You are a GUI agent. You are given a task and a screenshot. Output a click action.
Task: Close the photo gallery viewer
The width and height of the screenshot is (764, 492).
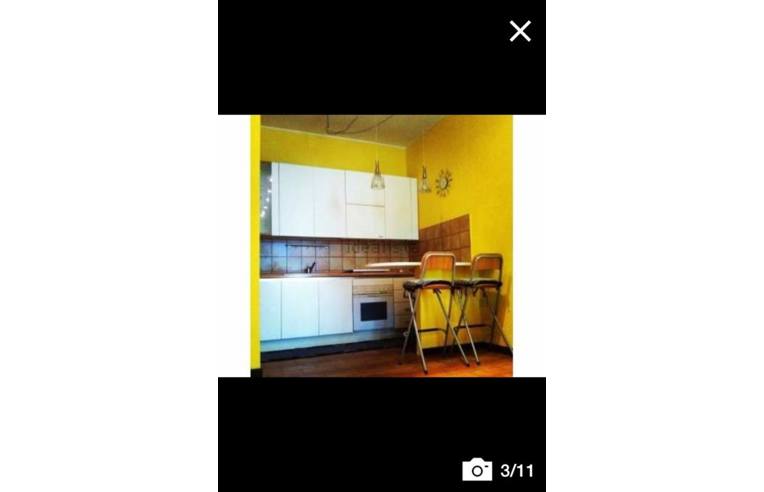(520, 31)
